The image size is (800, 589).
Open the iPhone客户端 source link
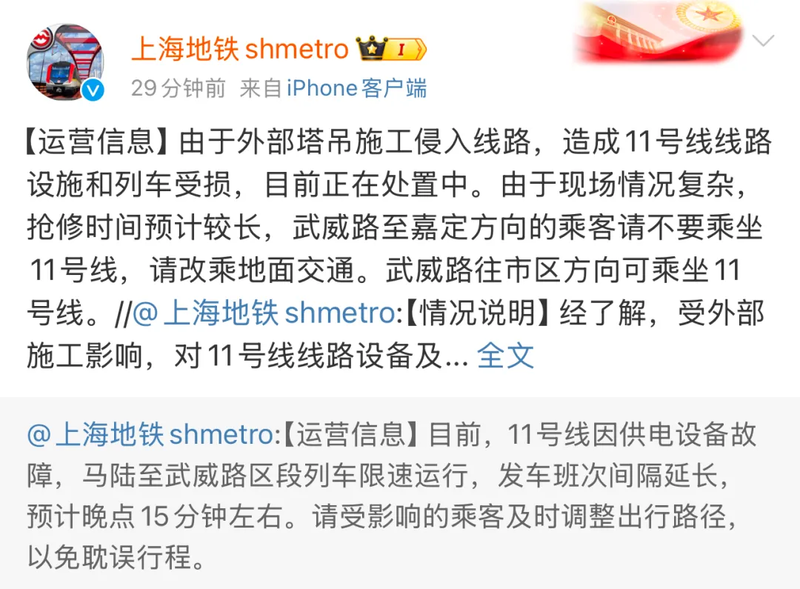coord(356,88)
